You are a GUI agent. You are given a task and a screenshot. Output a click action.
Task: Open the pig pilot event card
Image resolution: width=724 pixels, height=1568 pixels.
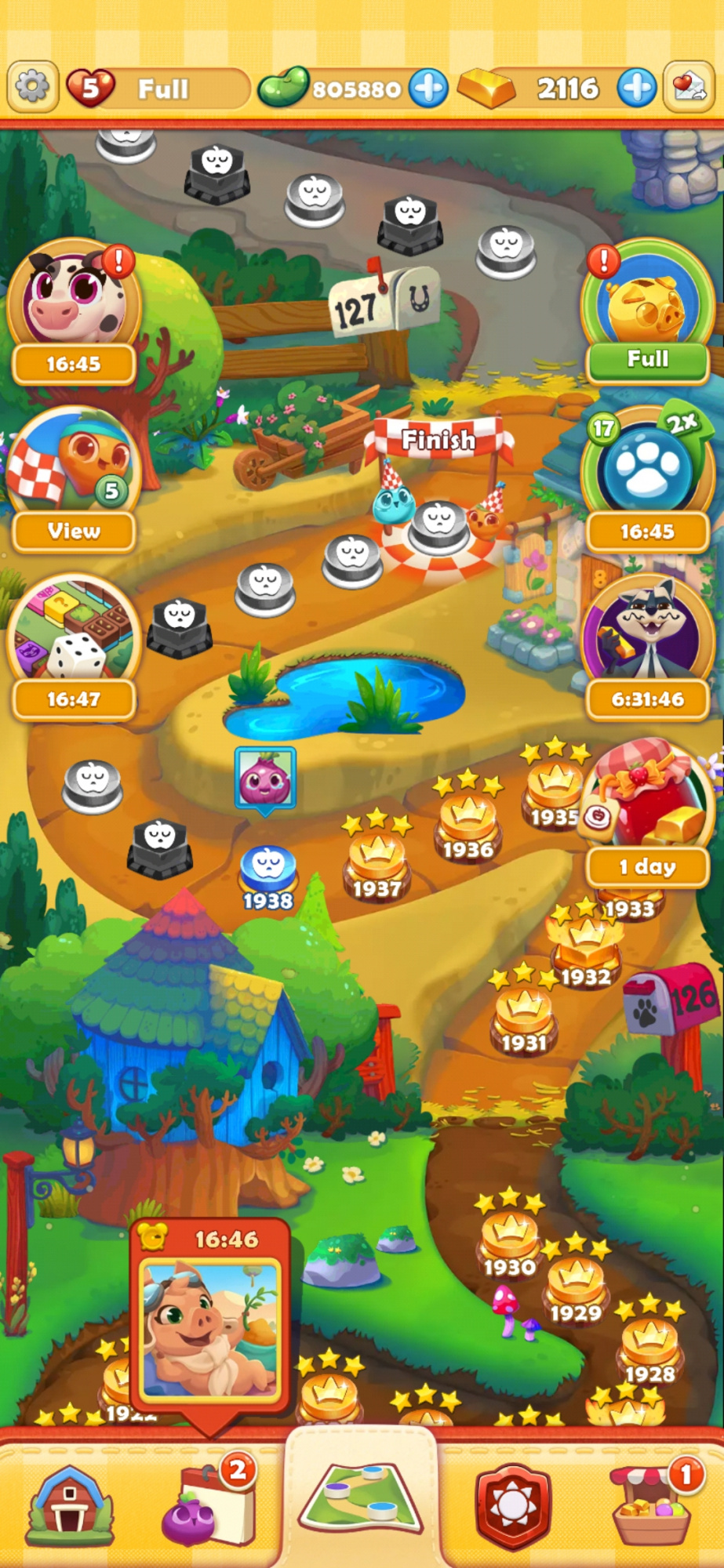(210, 1325)
